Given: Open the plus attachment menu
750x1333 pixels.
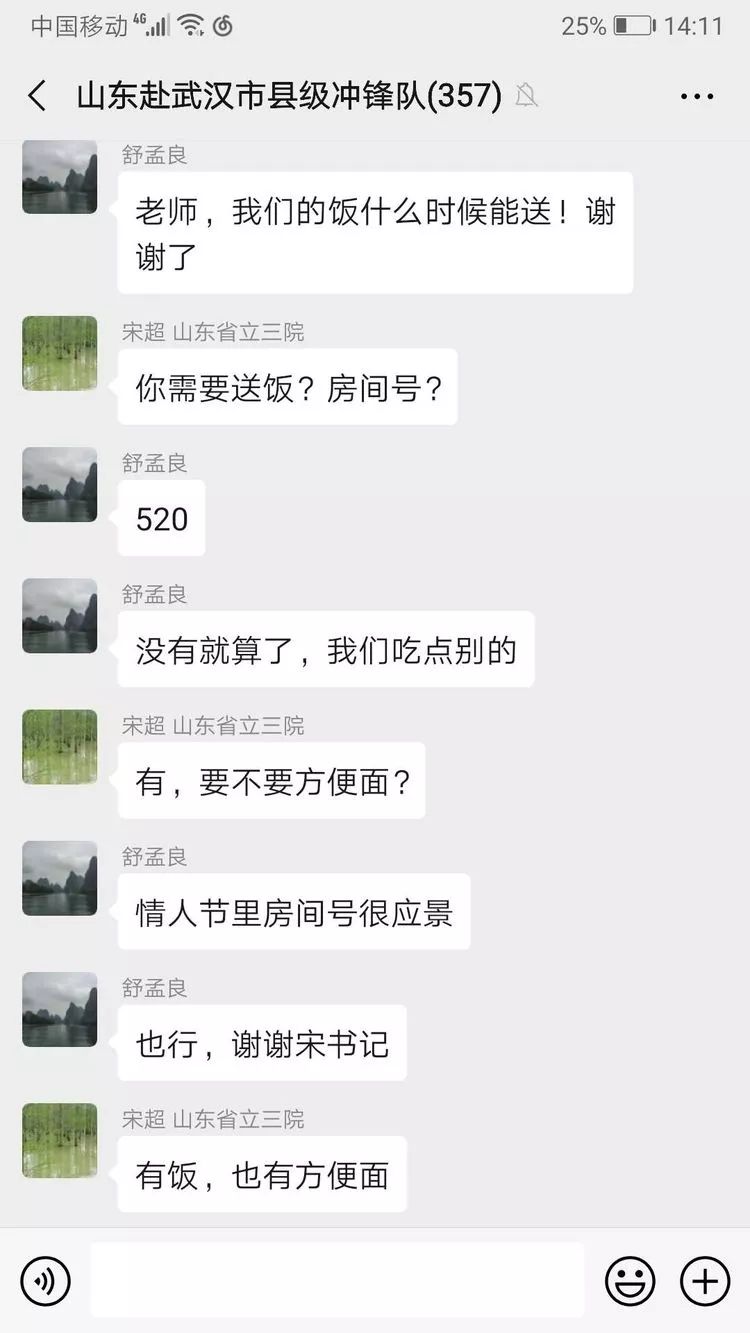Looking at the screenshot, I should click(x=705, y=1281).
